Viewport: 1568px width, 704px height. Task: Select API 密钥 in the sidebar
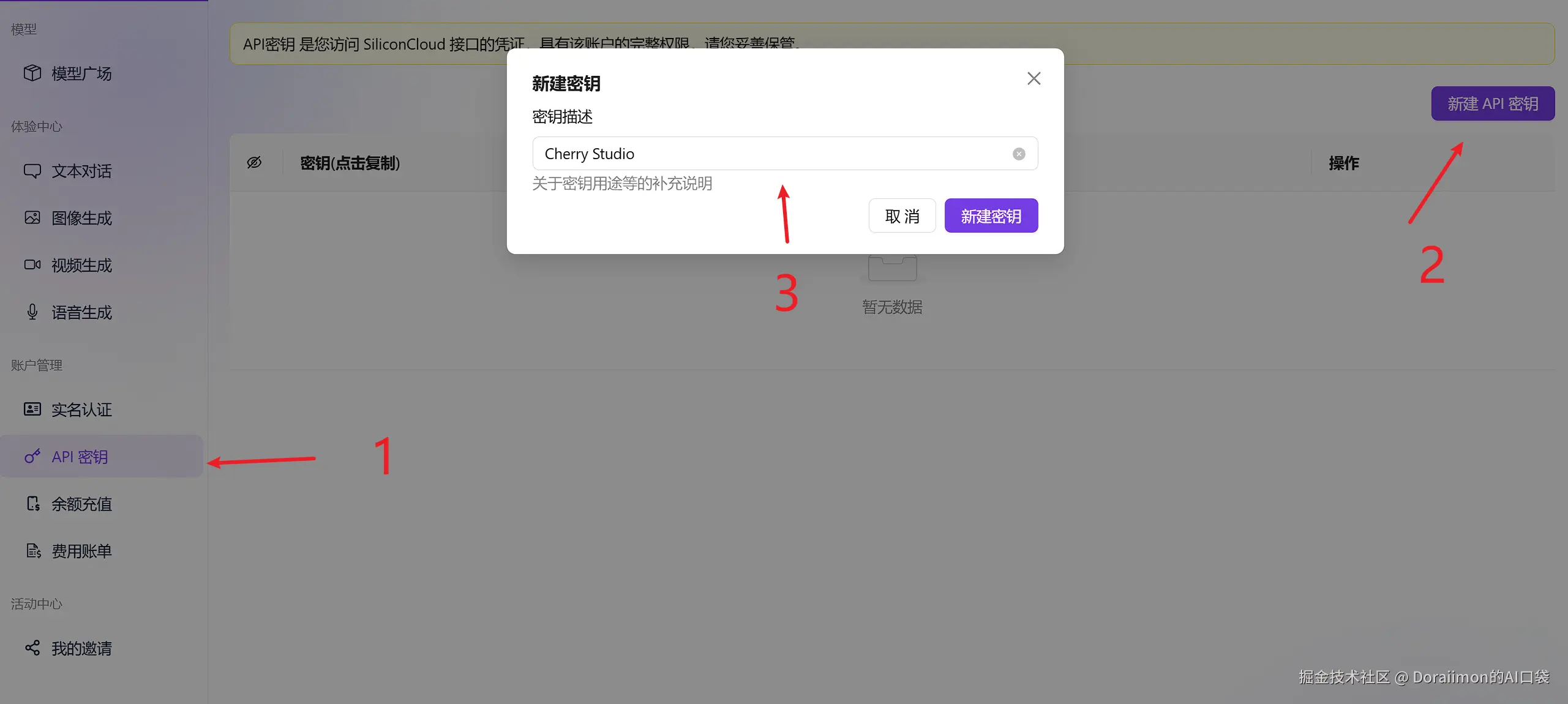(x=80, y=457)
